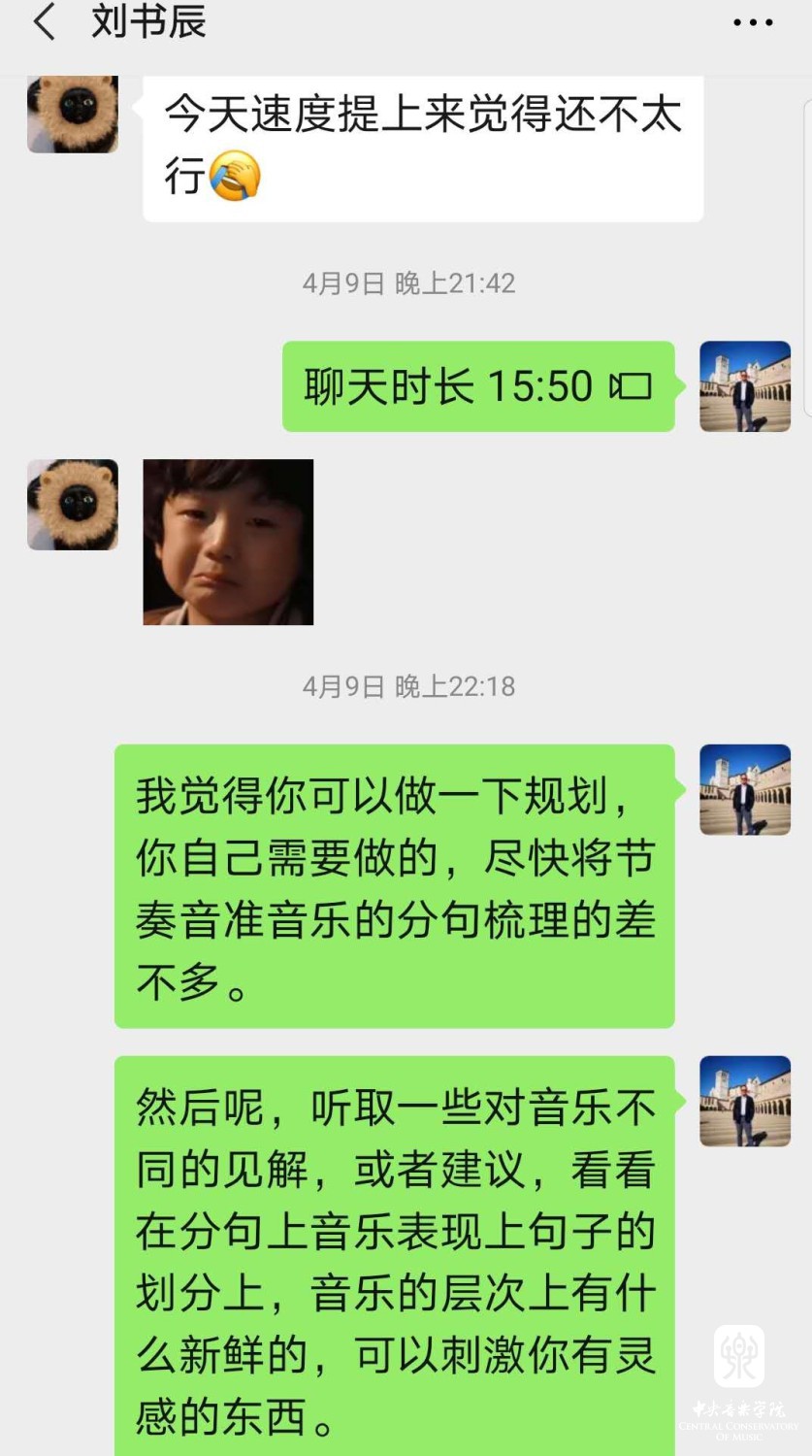Tap the lion avatar next to the crying sticker

(73, 505)
